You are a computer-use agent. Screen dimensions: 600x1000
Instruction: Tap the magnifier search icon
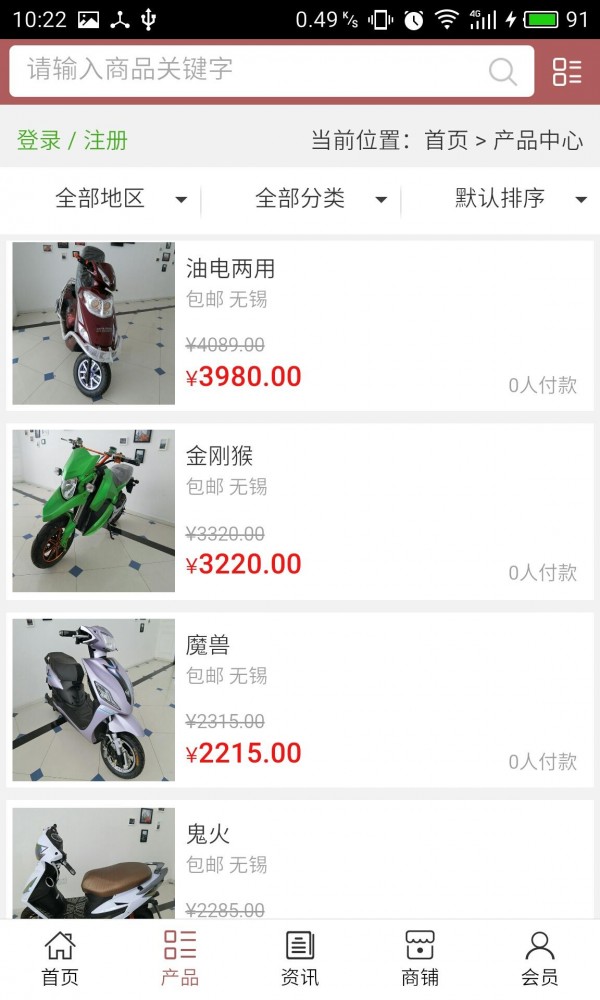click(502, 71)
